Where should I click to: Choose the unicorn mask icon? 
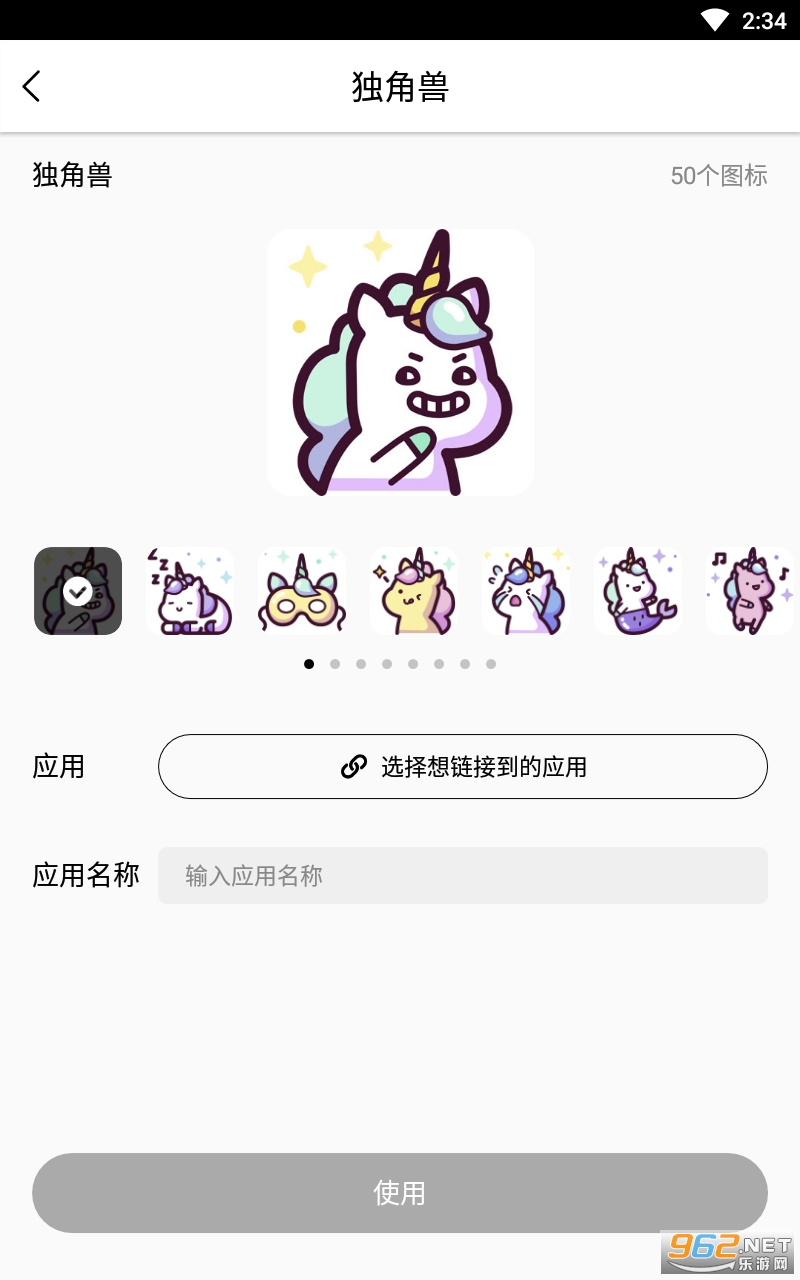click(302, 591)
